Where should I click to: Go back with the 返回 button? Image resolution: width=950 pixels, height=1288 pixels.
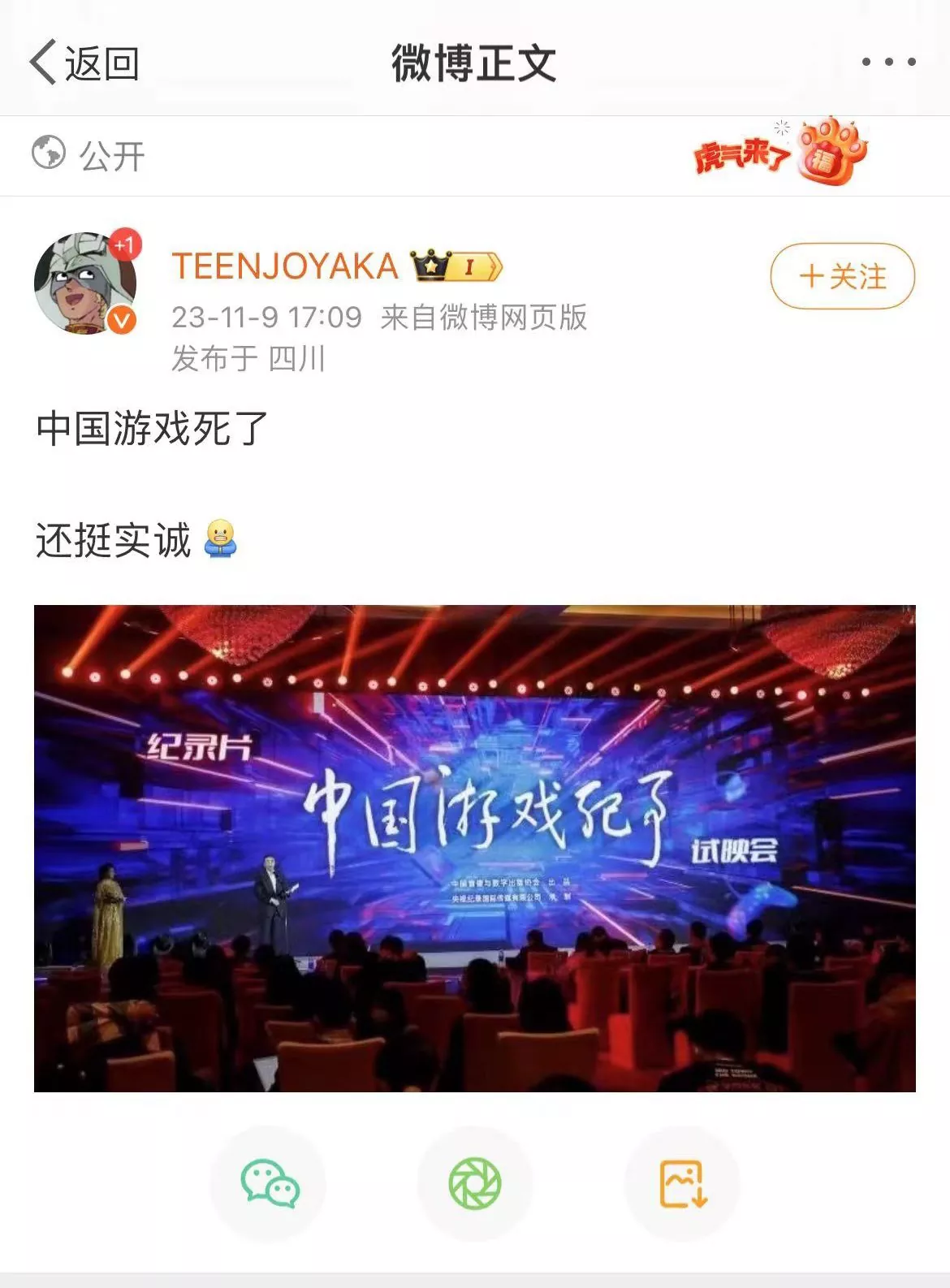coord(84,63)
